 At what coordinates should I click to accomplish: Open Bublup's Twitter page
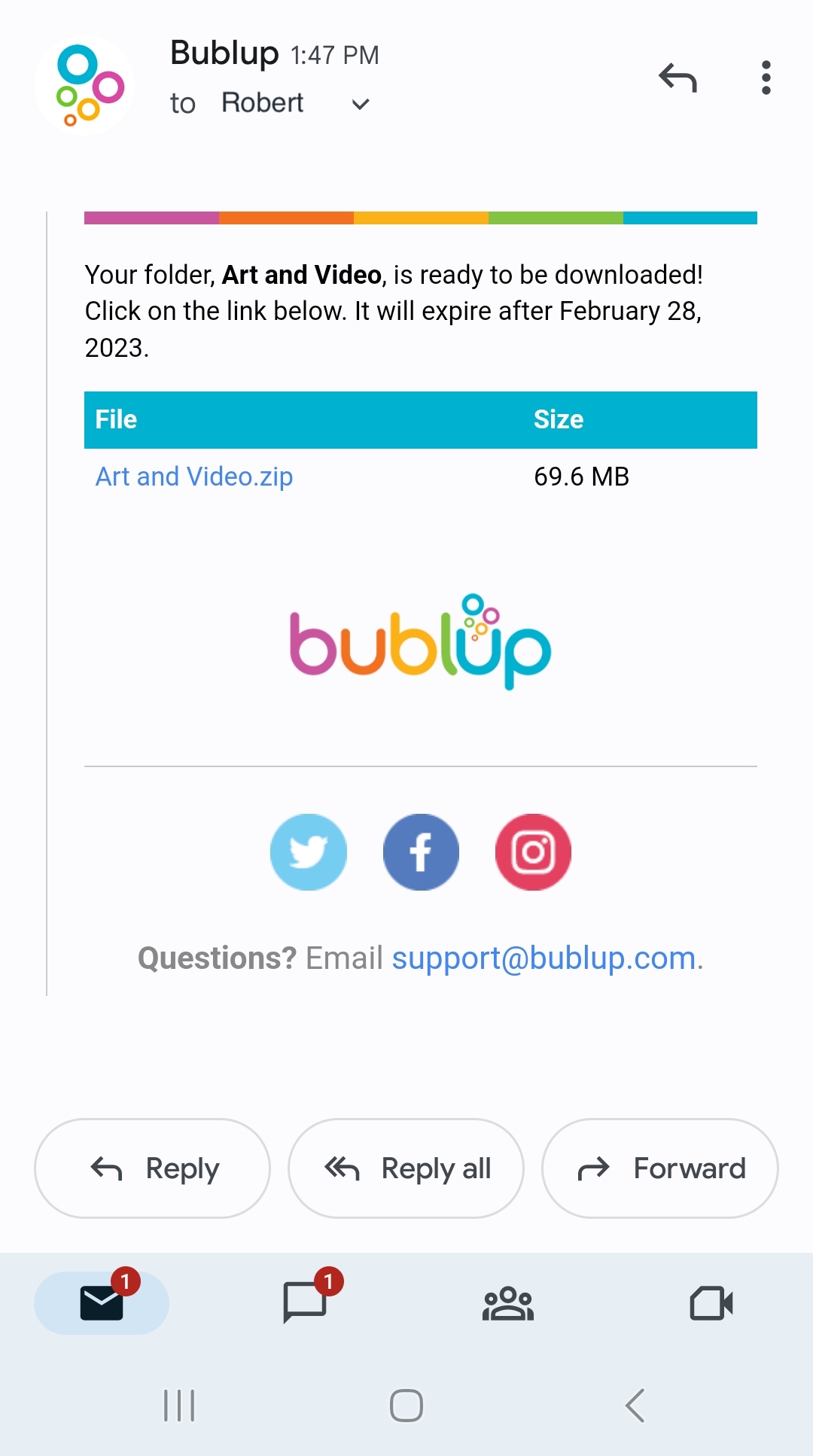click(x=309, y=851)
